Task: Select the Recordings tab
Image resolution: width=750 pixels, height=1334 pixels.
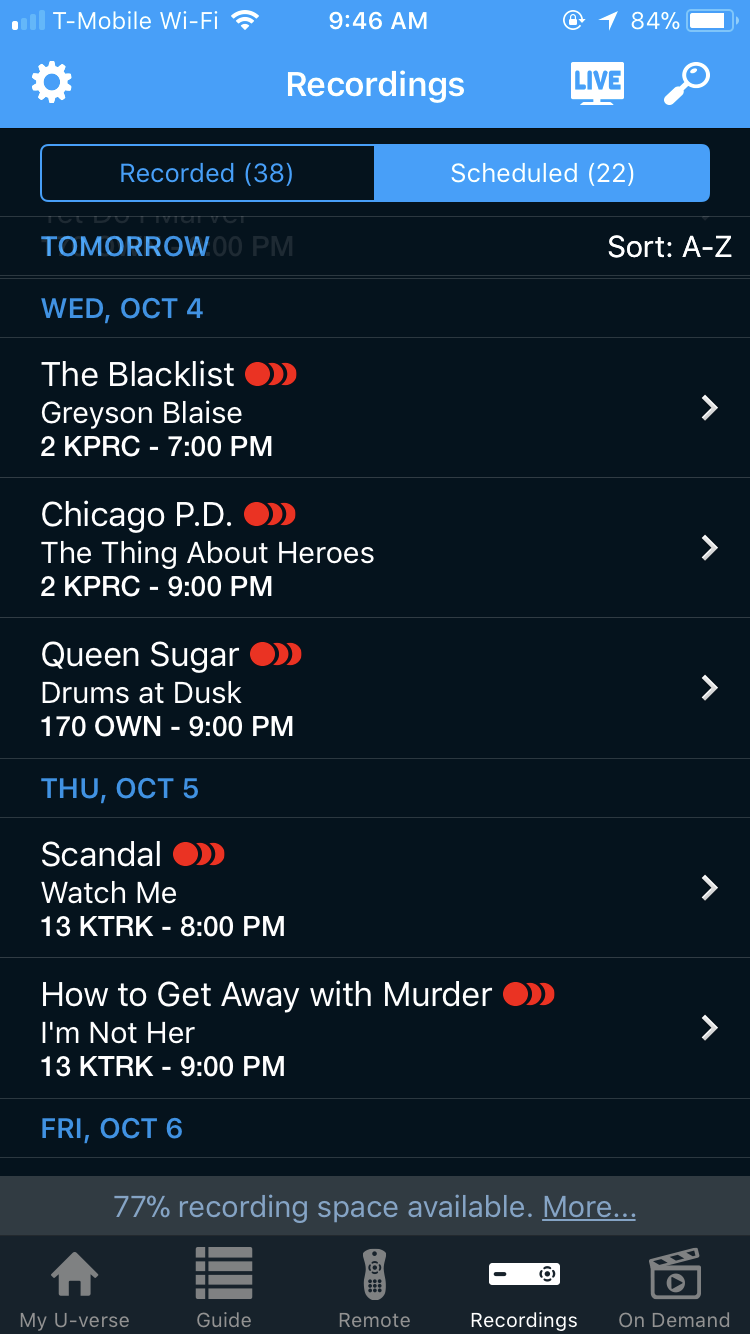Action: 524,1288
